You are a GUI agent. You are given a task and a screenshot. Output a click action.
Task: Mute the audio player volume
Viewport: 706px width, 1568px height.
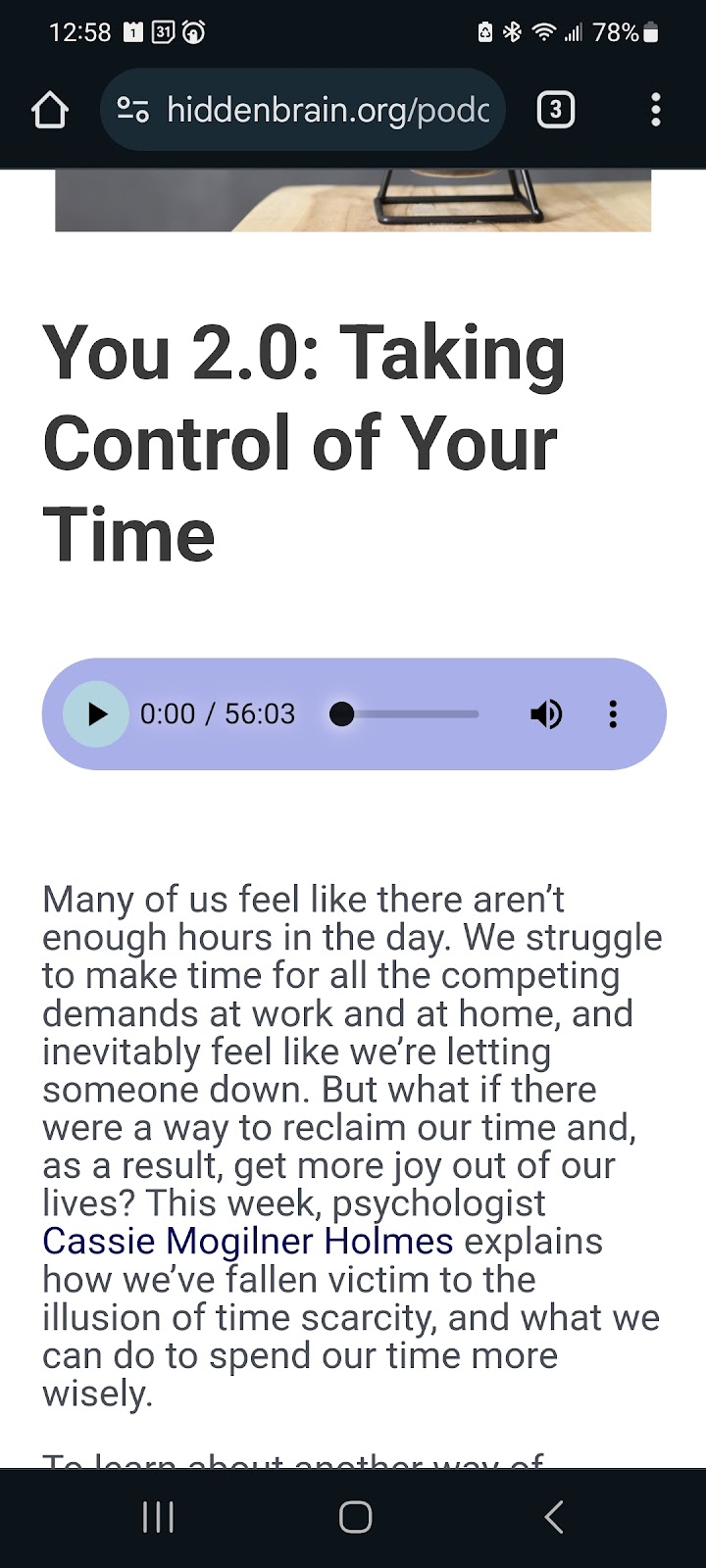546,713
